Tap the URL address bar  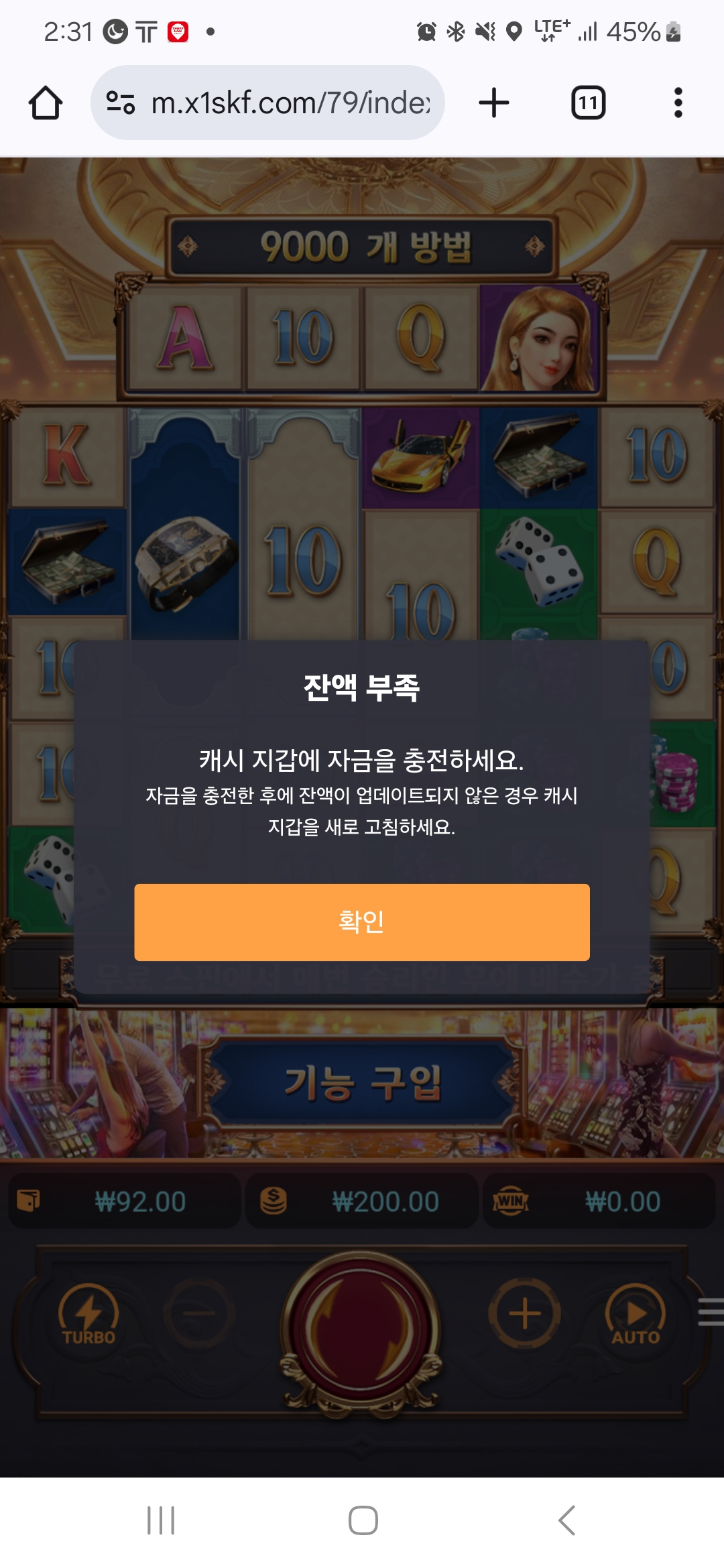pyautogui.click(x=288, y=103)
